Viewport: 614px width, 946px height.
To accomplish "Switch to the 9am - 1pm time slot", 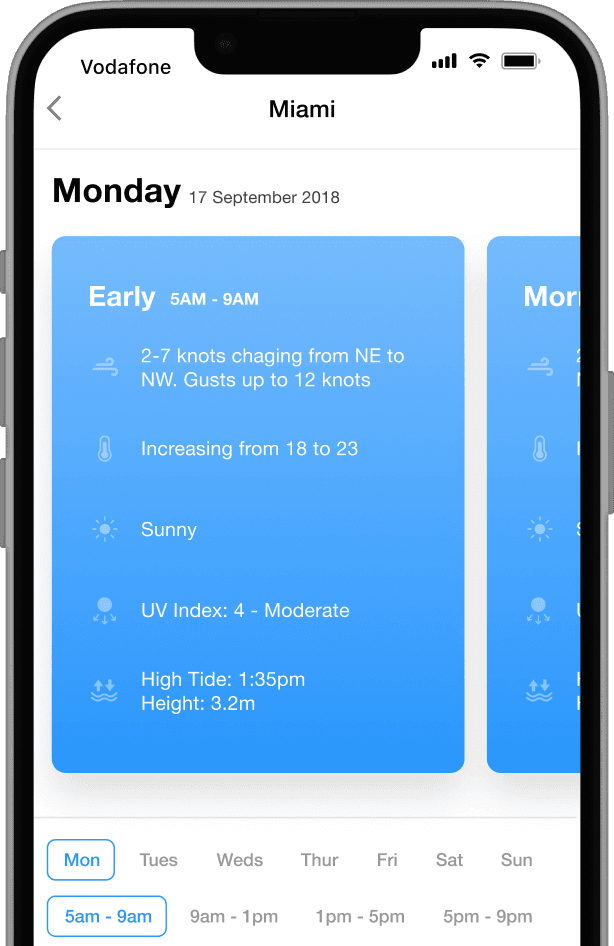I will [234, 916].
